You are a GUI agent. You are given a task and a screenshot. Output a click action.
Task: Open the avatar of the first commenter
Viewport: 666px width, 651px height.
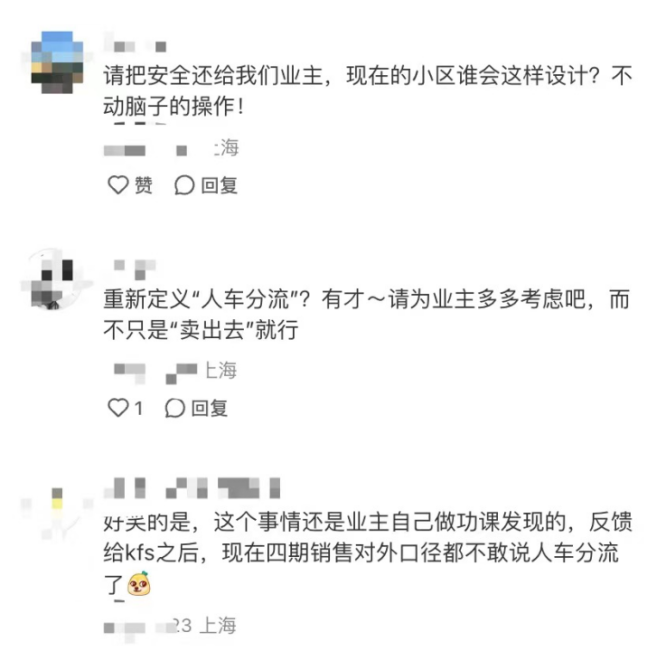[x=57, y=62]
